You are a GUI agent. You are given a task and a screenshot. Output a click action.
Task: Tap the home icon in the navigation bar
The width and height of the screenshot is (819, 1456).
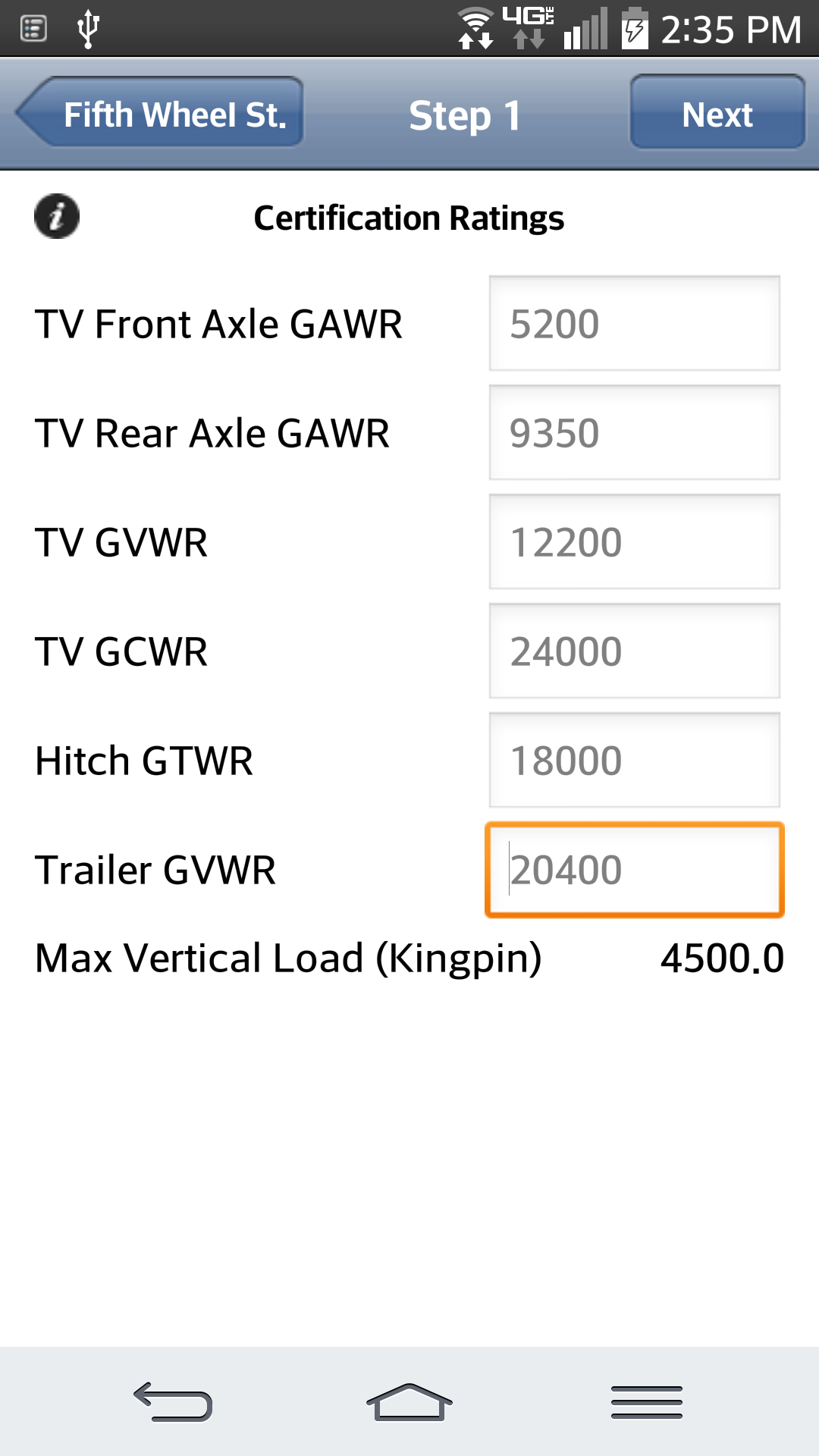click(409, 1402)
